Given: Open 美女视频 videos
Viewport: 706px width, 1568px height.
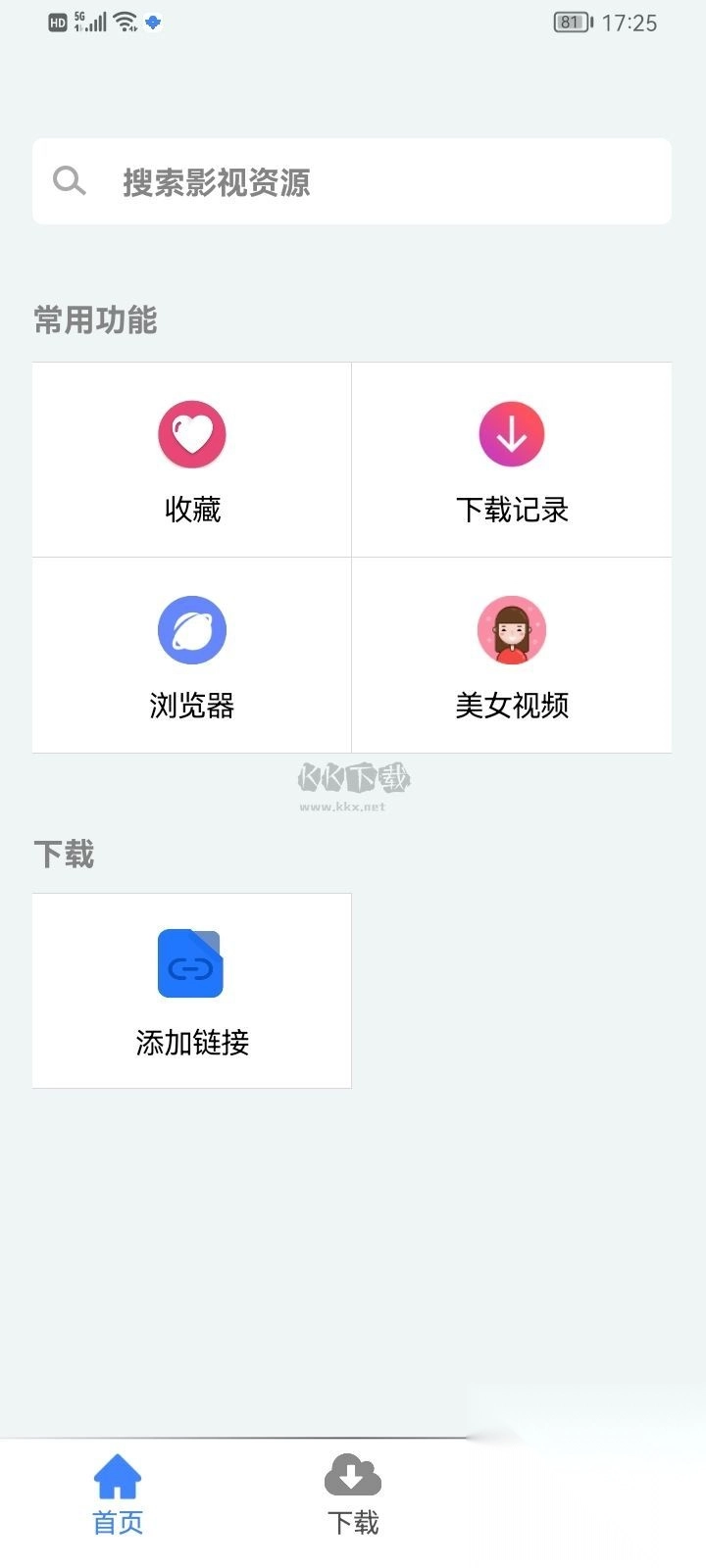Looking at the screenshot, I should (x=511, y=656).
